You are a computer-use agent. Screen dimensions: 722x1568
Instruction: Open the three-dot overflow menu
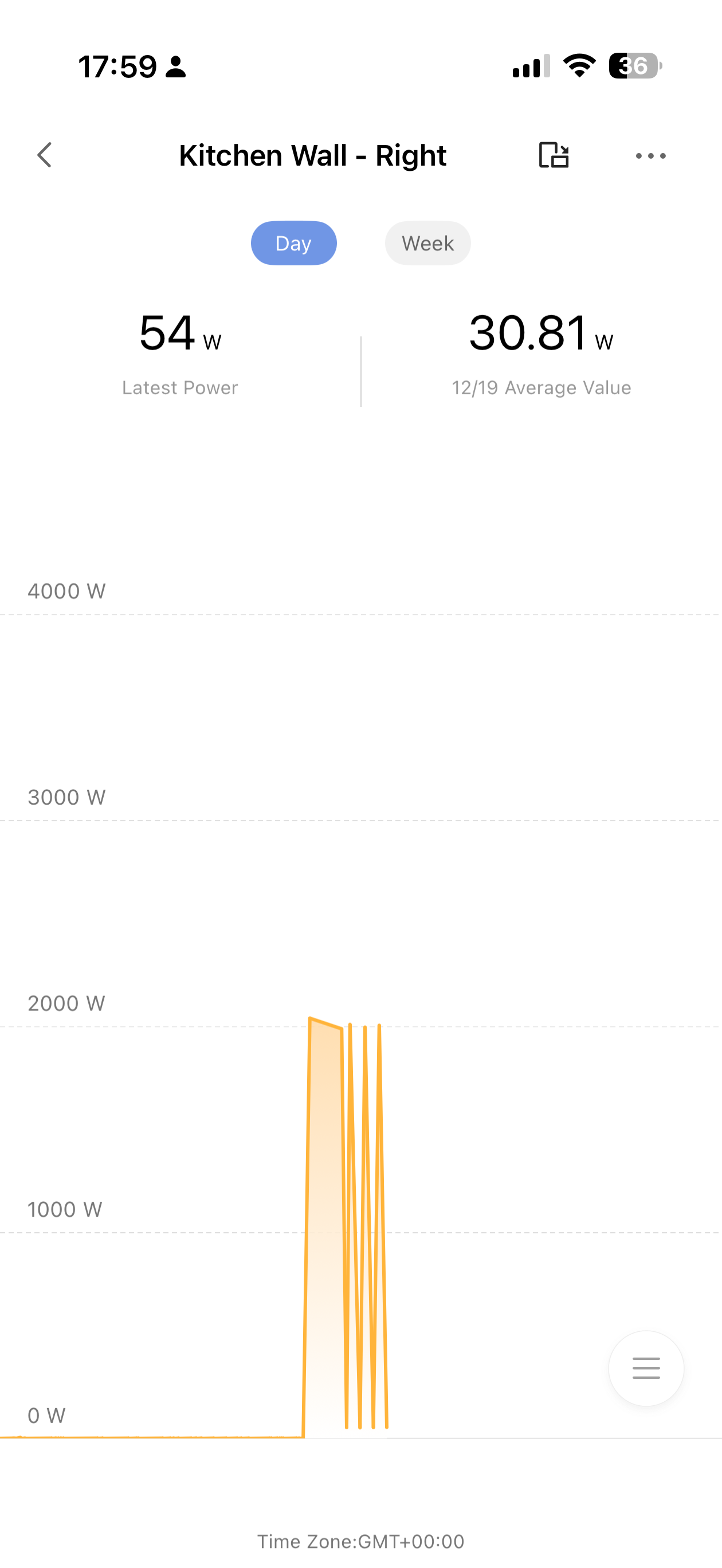(x=650, y=156)
